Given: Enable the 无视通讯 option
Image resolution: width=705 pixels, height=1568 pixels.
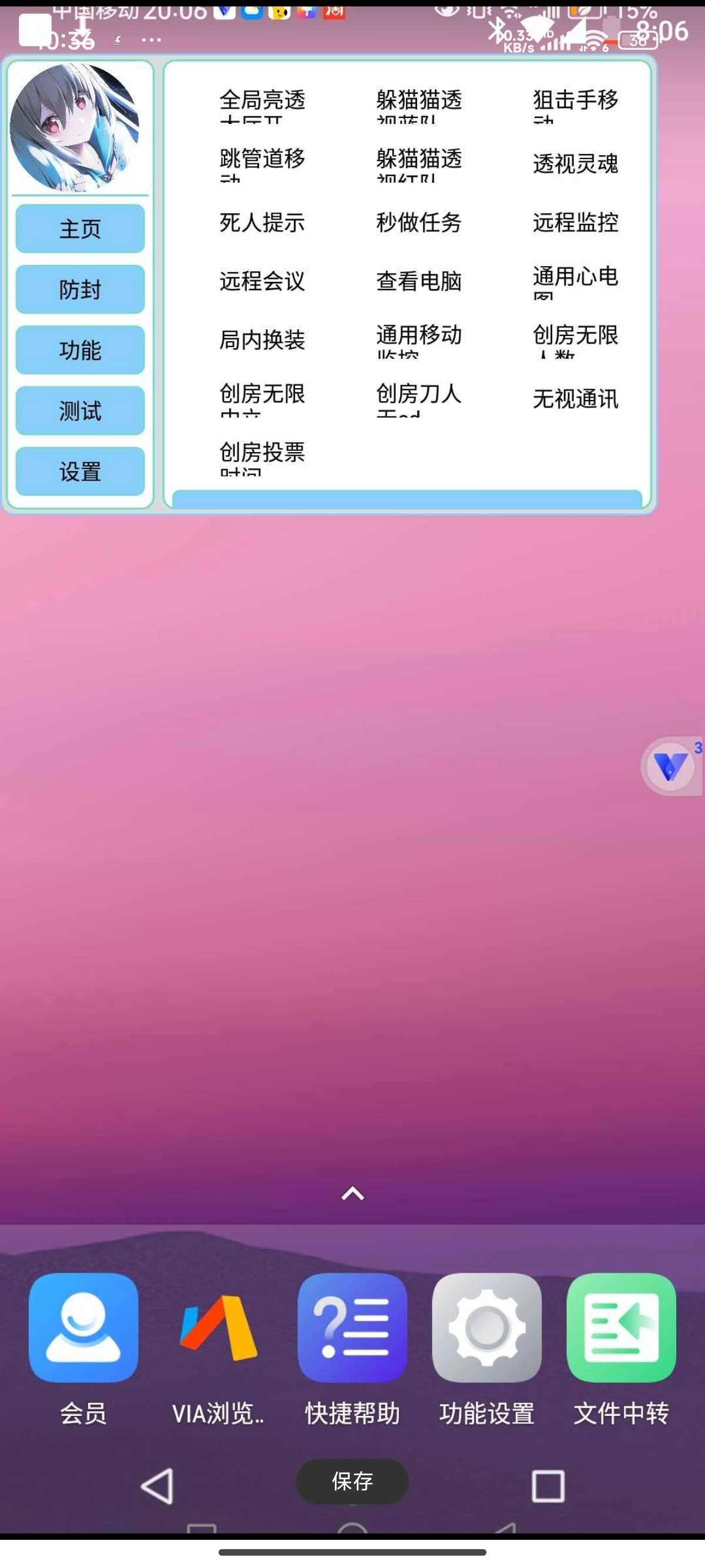Looking at the screenshot, I should coord(575,399).
